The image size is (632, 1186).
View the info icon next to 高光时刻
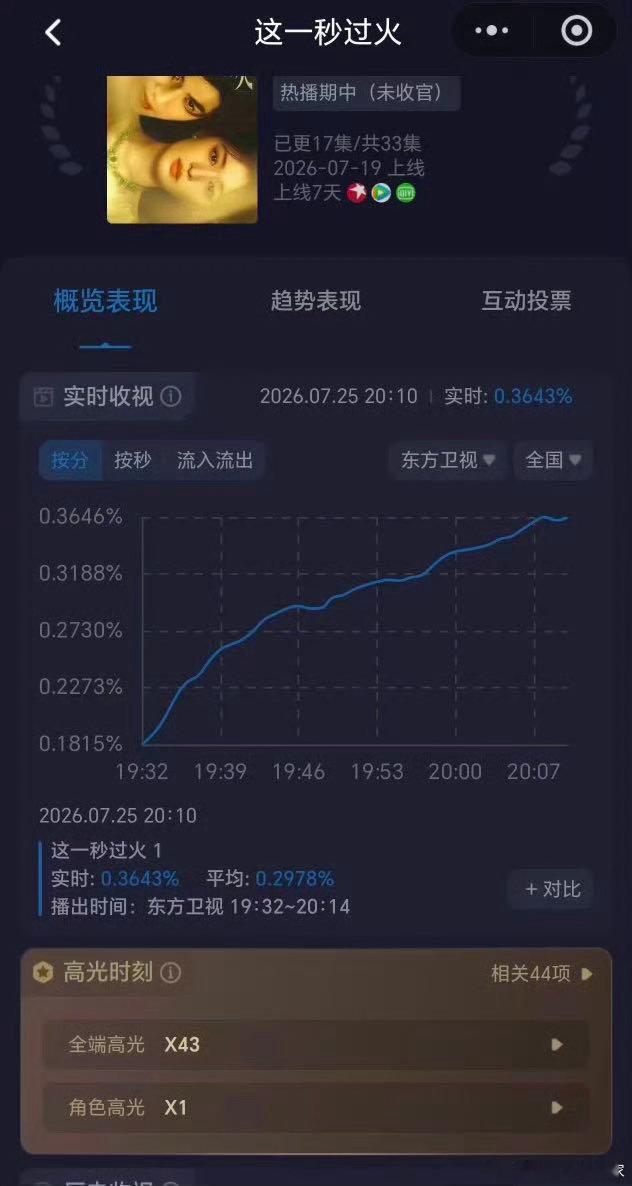pos(171,973)
